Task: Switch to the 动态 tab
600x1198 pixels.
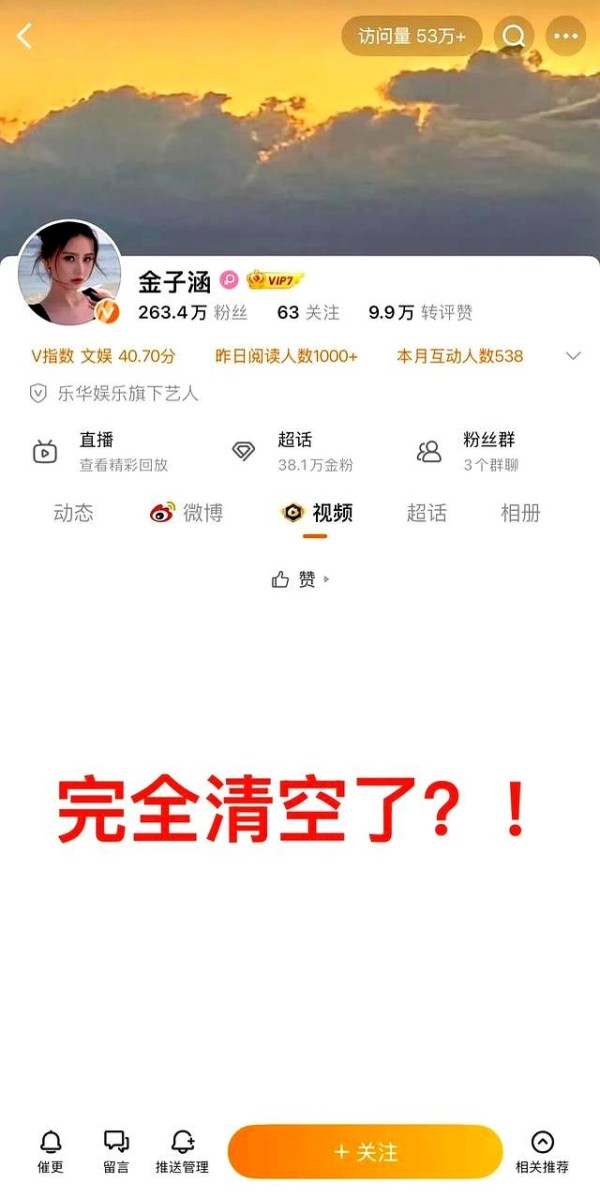Action: 73,513
